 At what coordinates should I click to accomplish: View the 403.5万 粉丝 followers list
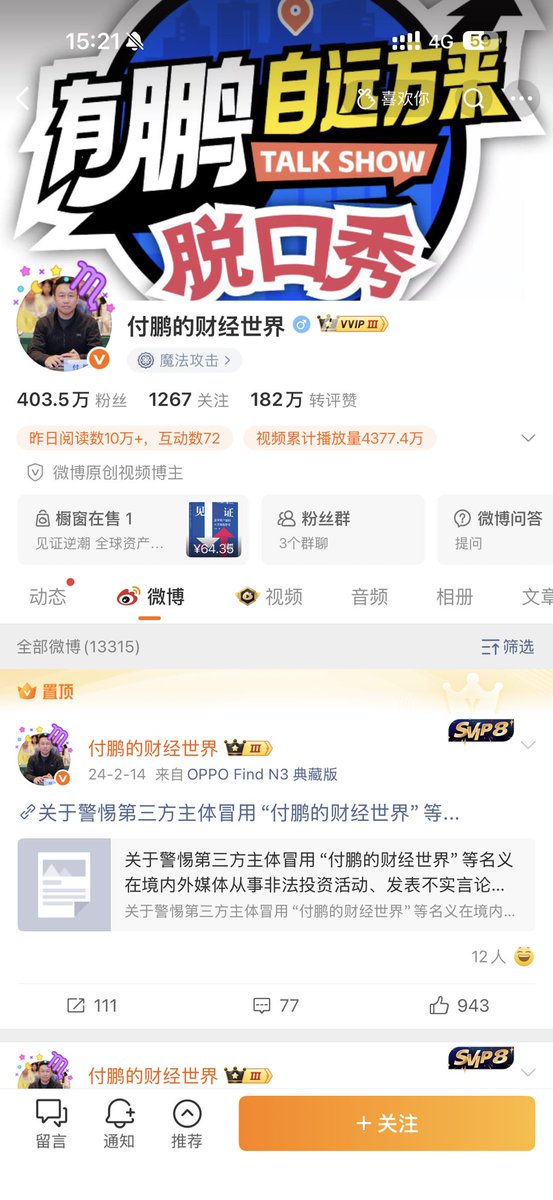click(x=72, y=400)
